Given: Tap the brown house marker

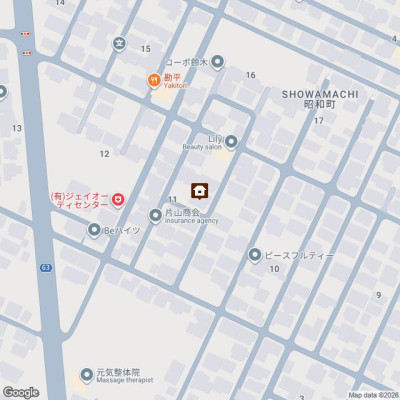Looking at the screenshot, I should (x=199, y=191).
